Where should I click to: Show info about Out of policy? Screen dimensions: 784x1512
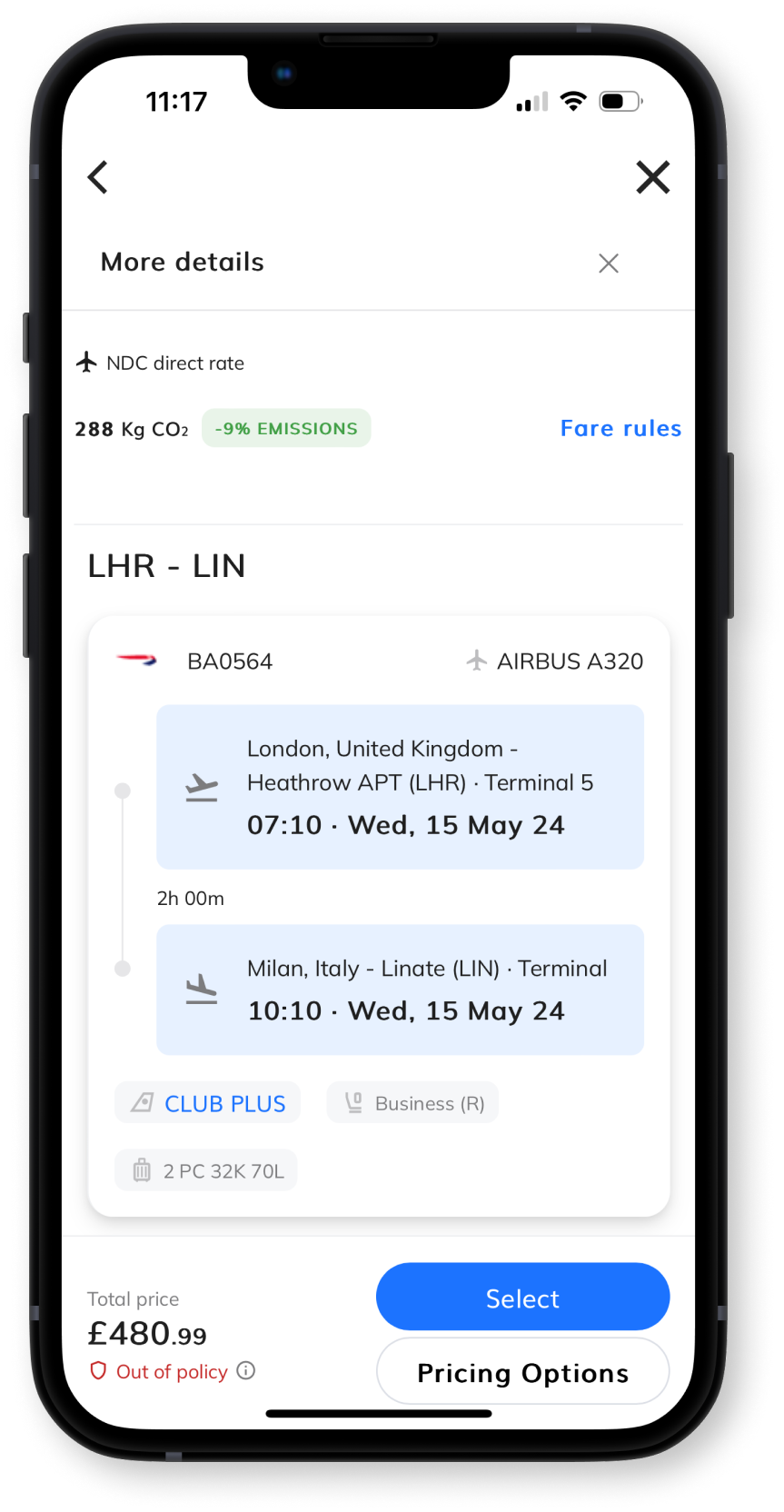(x=246, y=1370)
